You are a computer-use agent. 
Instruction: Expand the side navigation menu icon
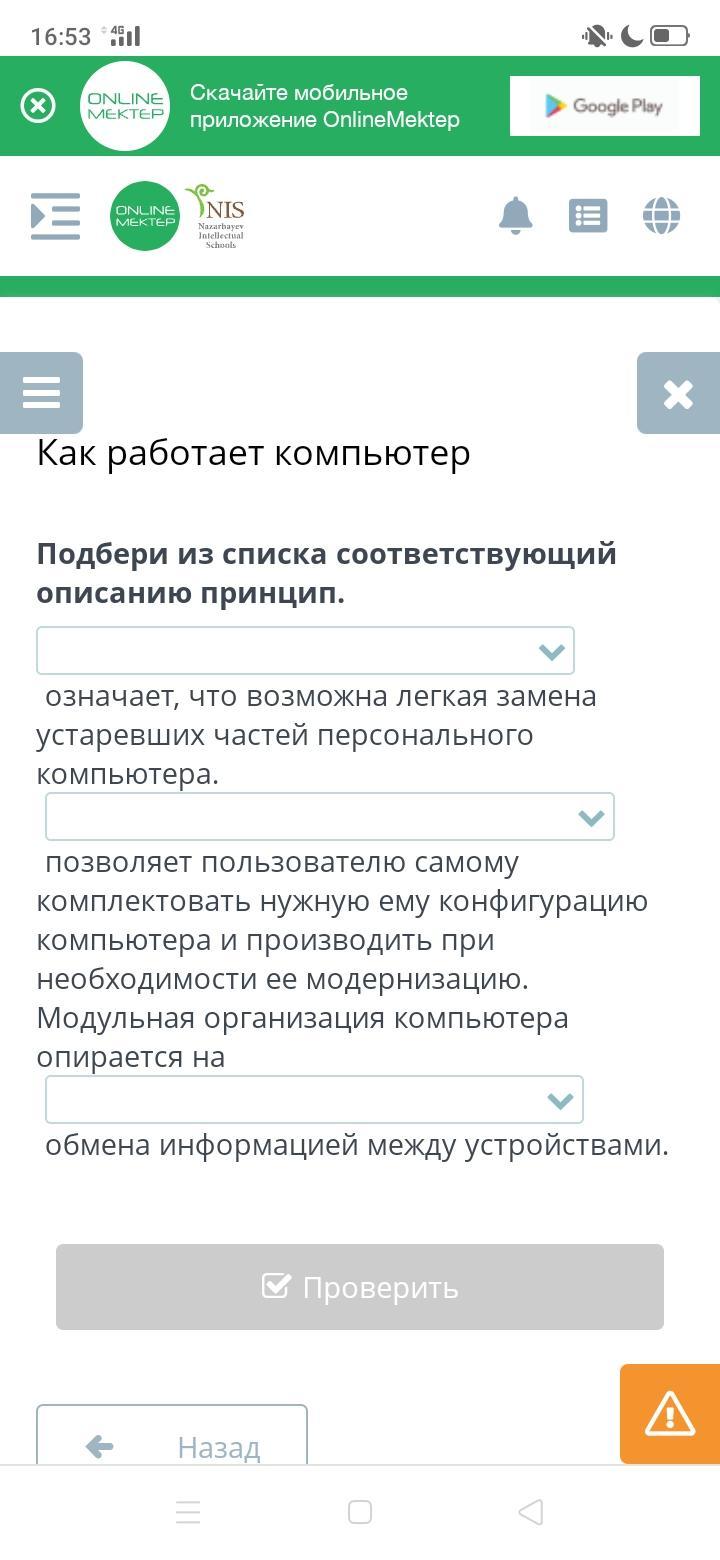tap(55, 216)
